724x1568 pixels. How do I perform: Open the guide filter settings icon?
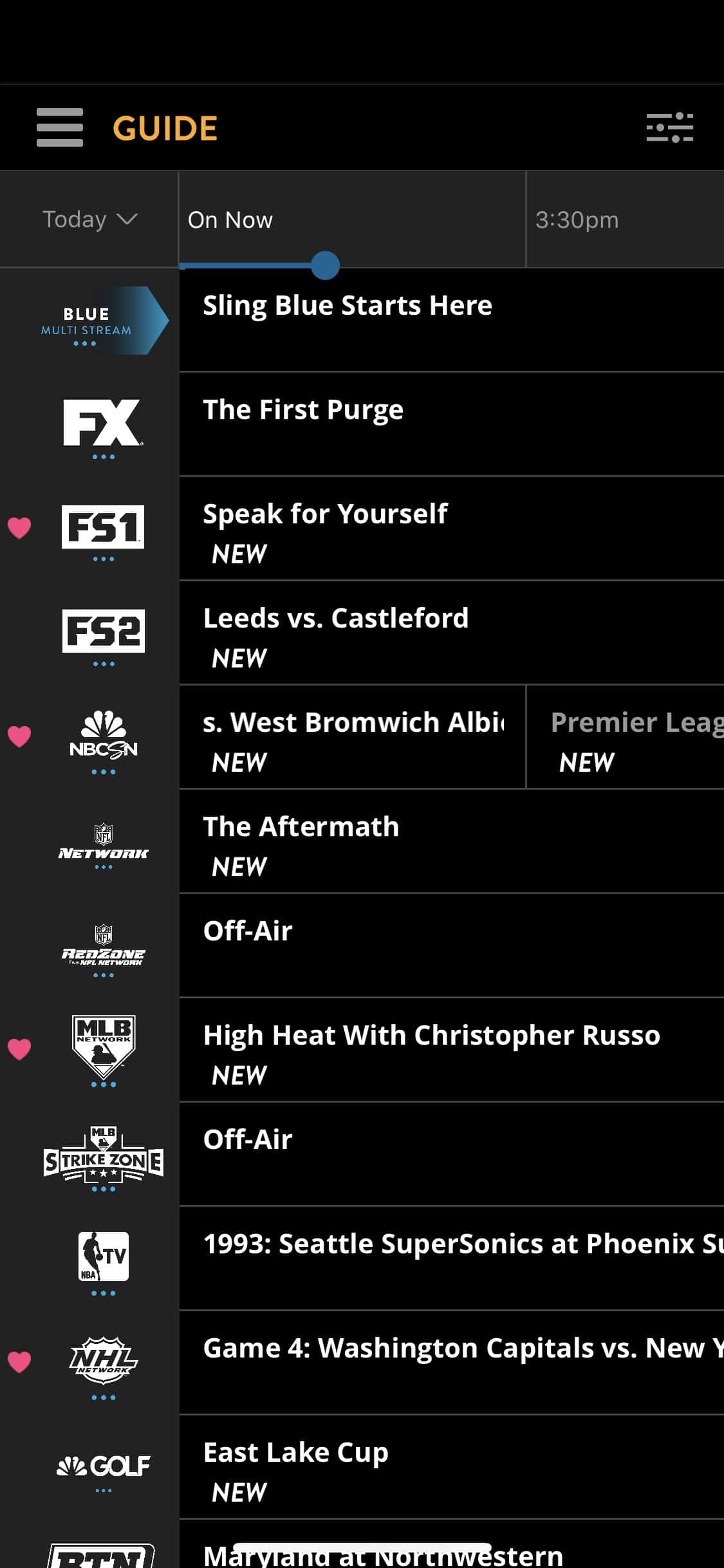coord(669,127)
